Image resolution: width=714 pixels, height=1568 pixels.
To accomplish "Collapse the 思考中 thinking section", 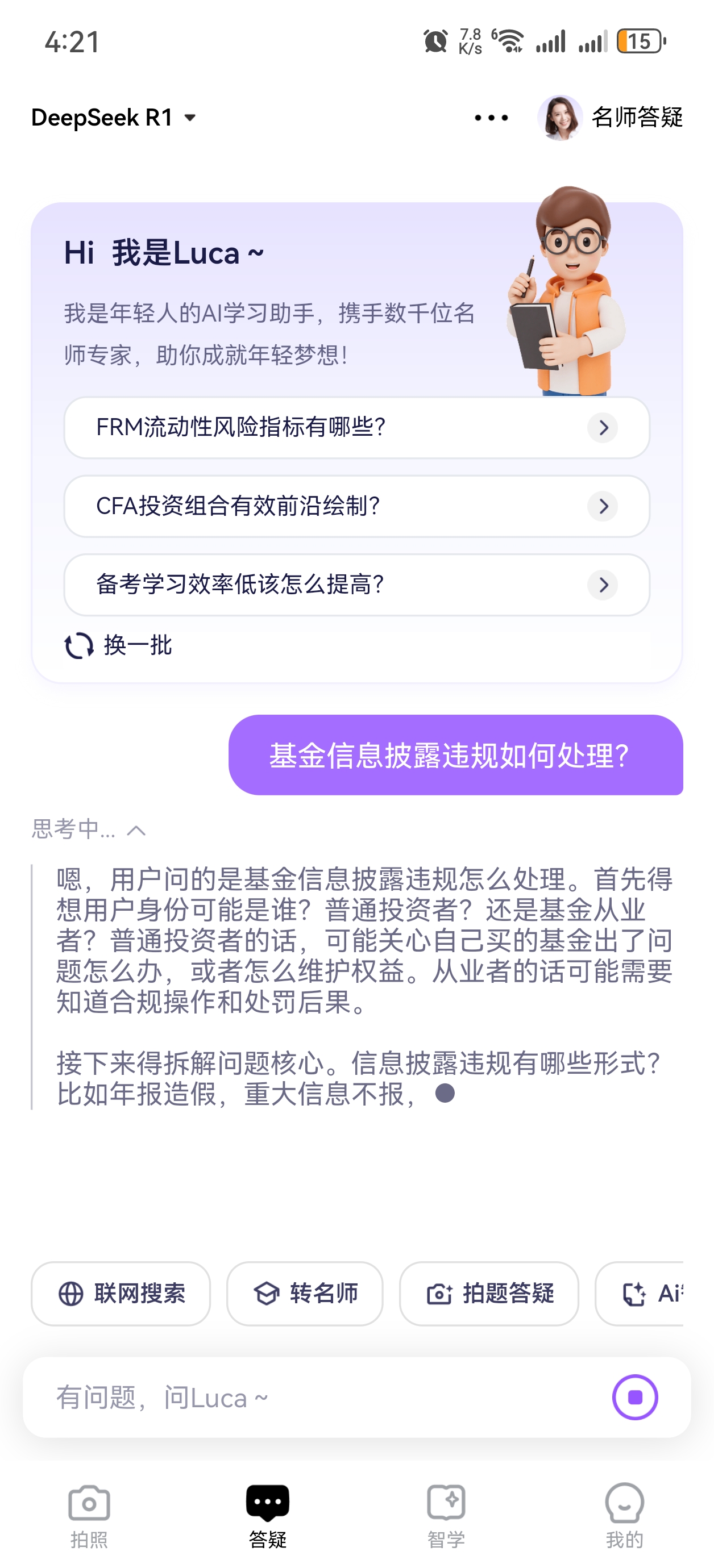I will tap(135, 830).
